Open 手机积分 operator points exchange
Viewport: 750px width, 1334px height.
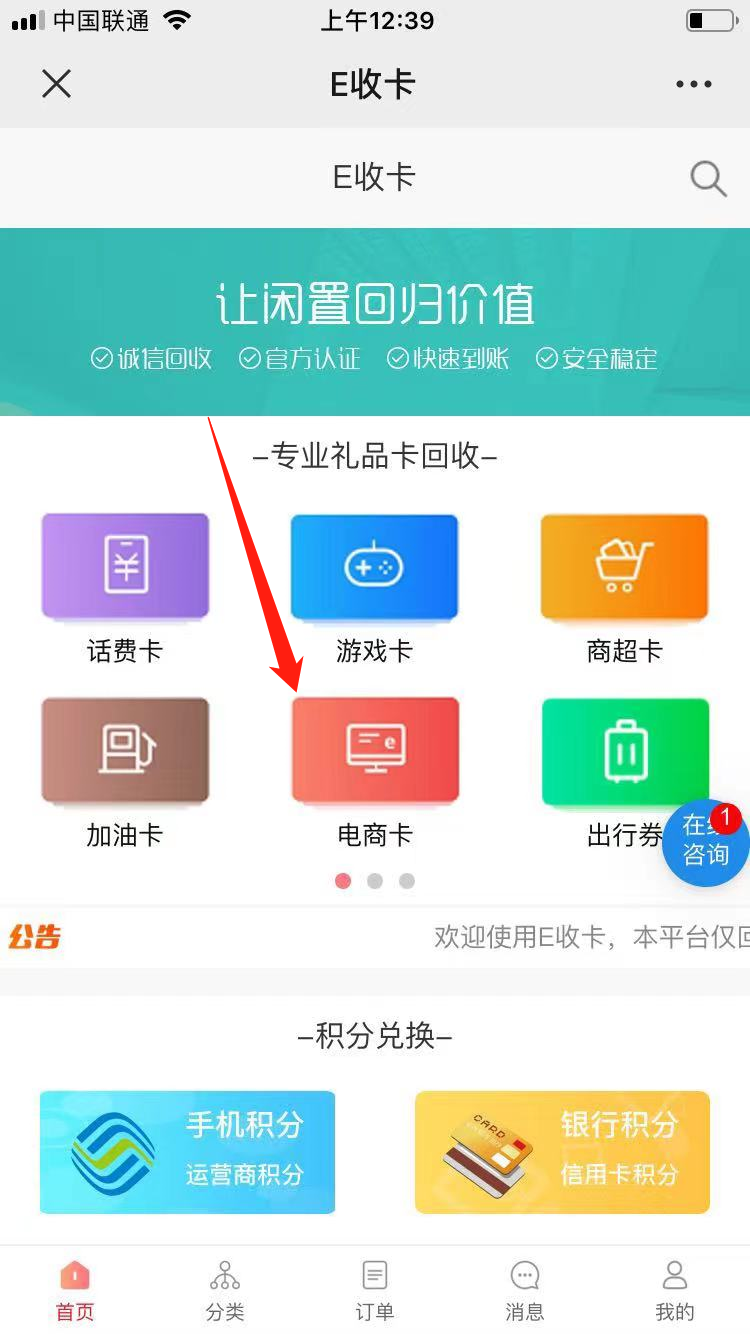click(x=187, y=1152)
